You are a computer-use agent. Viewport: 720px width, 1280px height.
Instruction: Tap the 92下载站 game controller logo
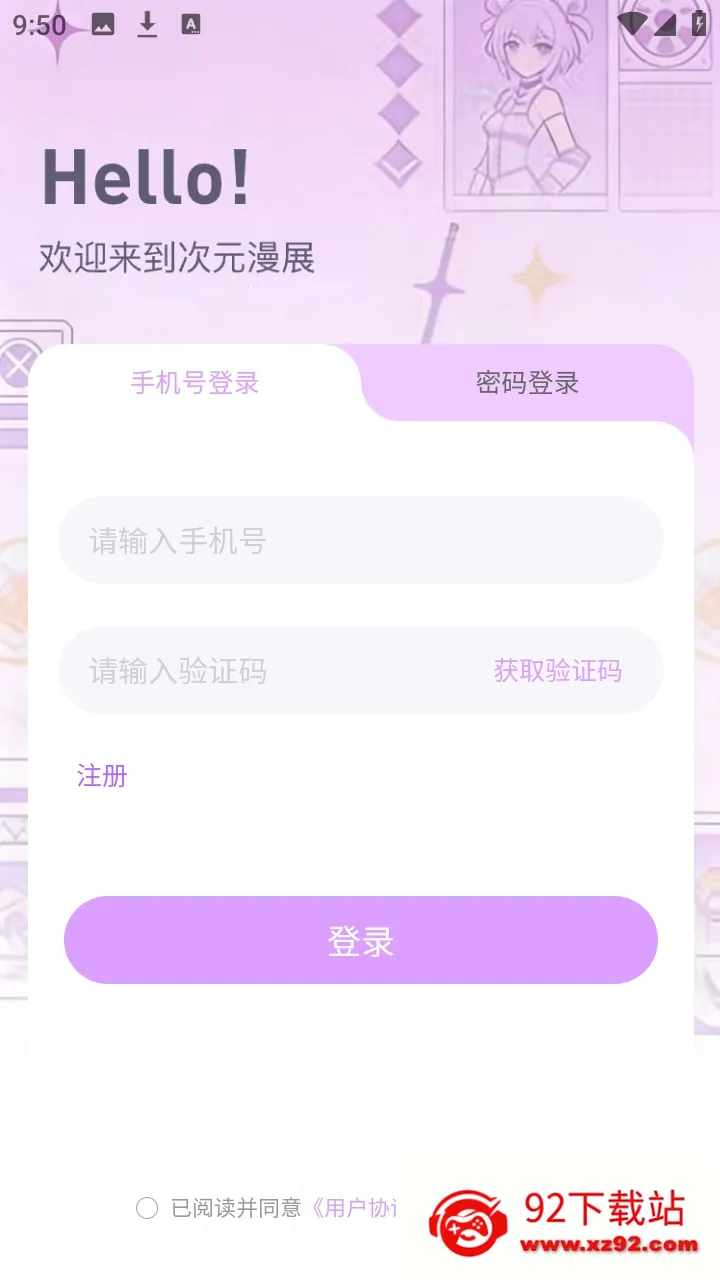click(x=470, y=1213)
